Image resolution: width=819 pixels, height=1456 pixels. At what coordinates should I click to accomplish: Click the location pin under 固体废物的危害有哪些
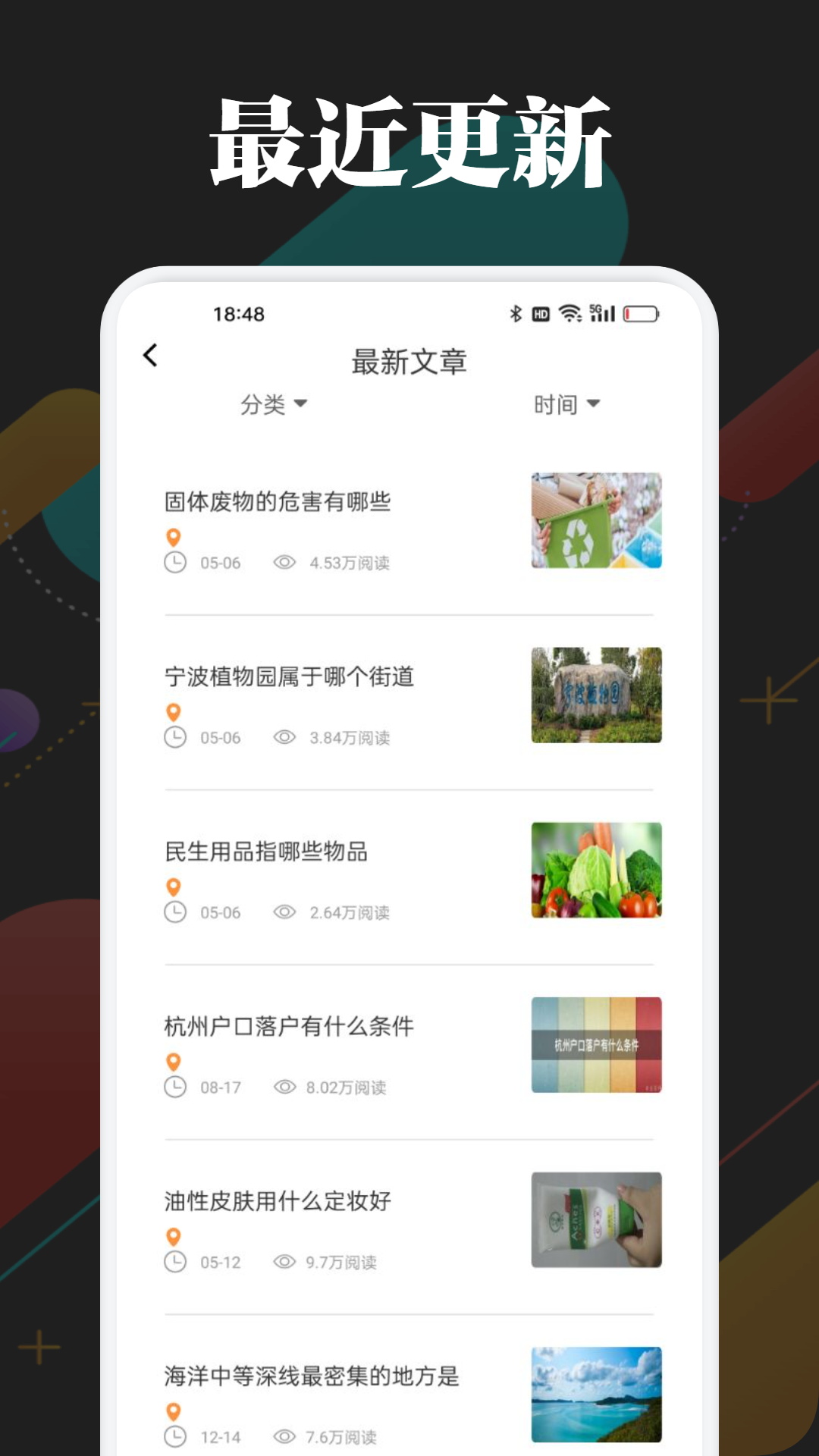pos(173,538)
